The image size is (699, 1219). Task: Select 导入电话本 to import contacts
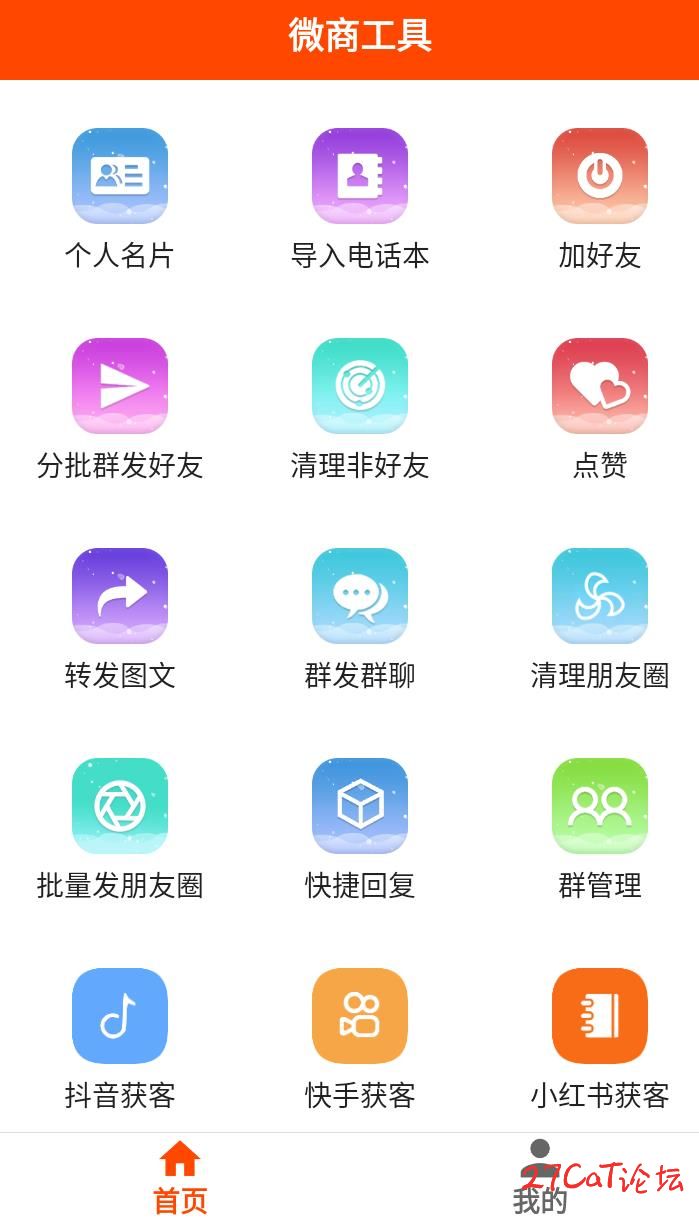360,176
